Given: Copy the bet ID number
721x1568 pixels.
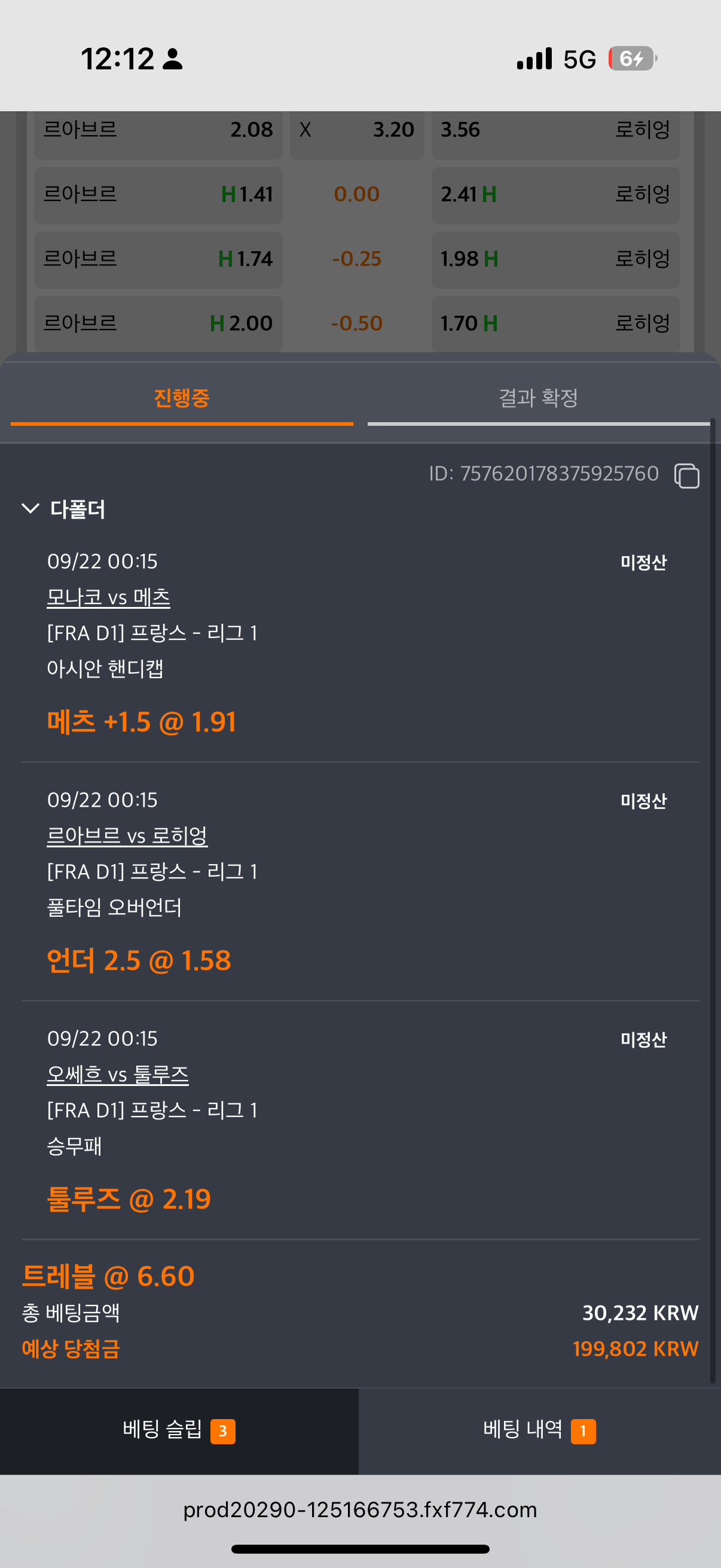Looking at the screenshot, I should tap(686, 475).
